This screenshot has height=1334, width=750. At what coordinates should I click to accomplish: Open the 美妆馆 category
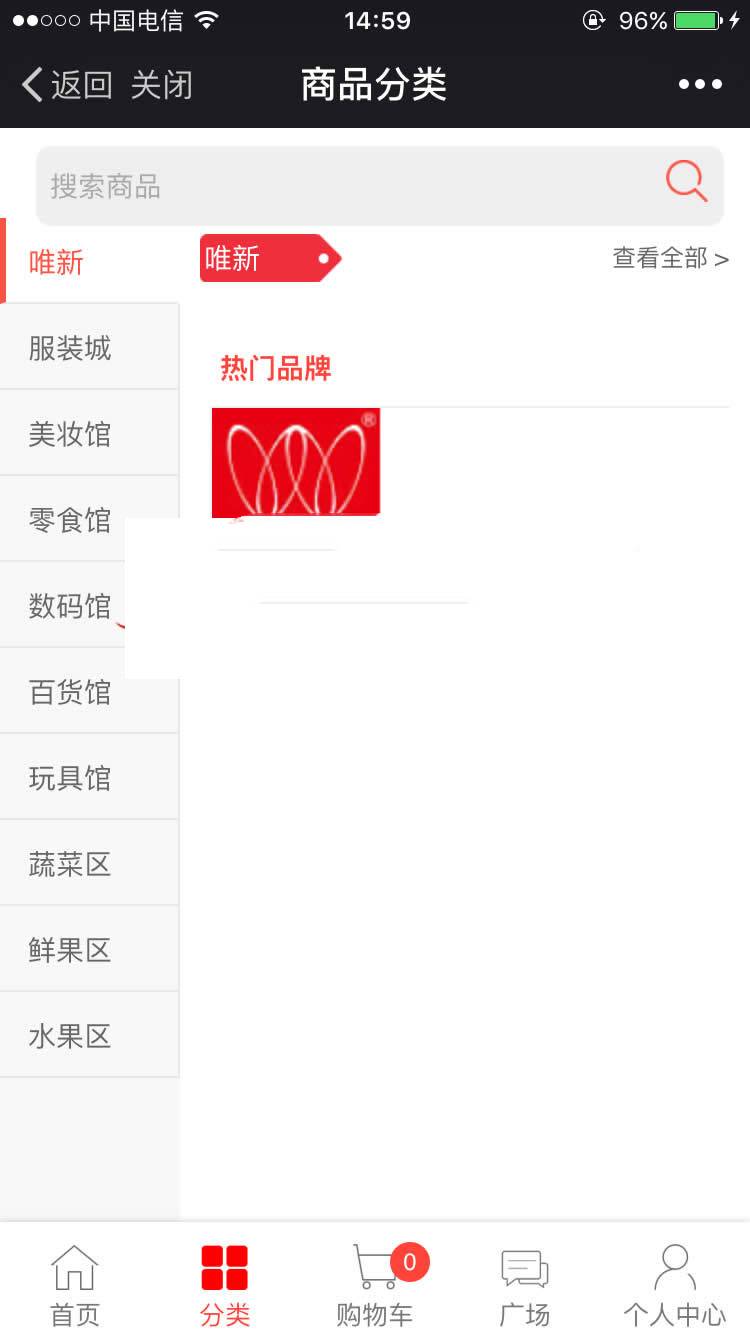tap(70, 434)
